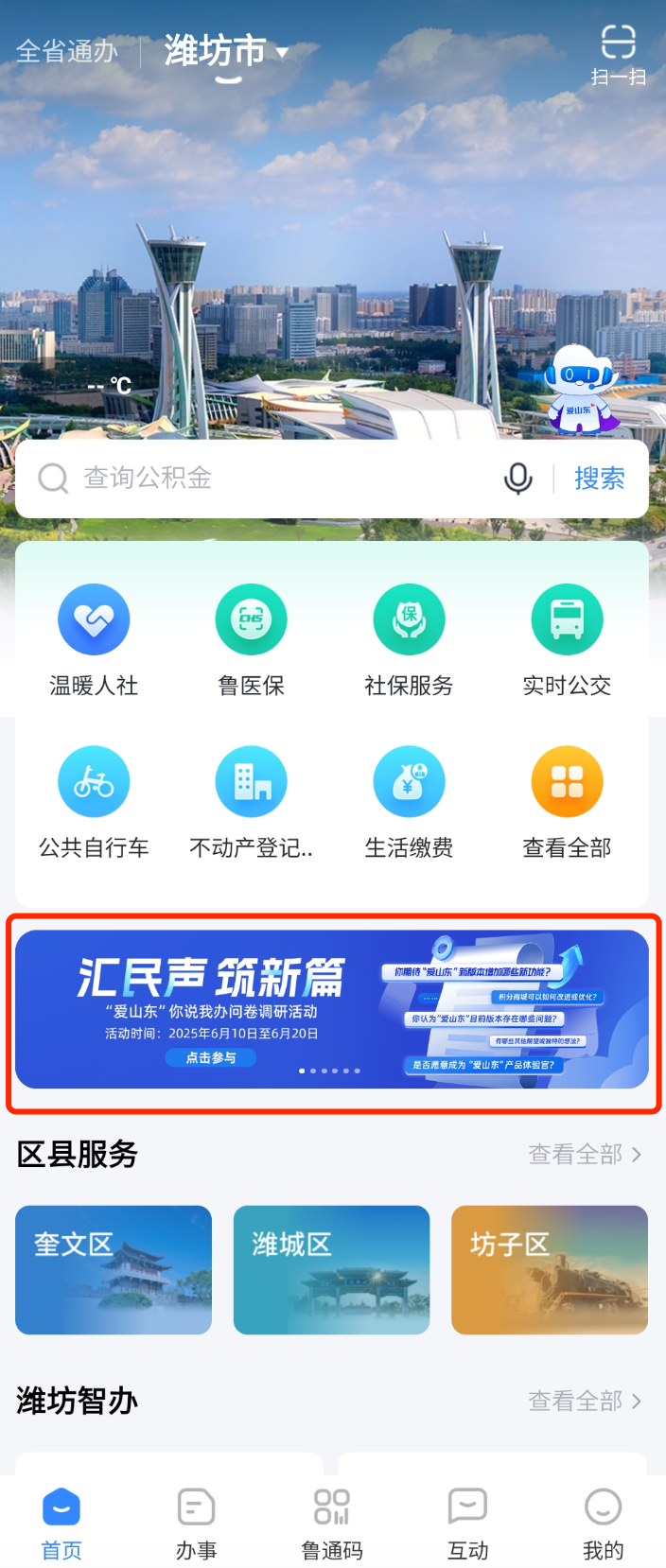Image resolution: width=666 pixels, height=1568 pixels.
Task: Go to the 鲁通码 tab
Action: [332, 1524]
